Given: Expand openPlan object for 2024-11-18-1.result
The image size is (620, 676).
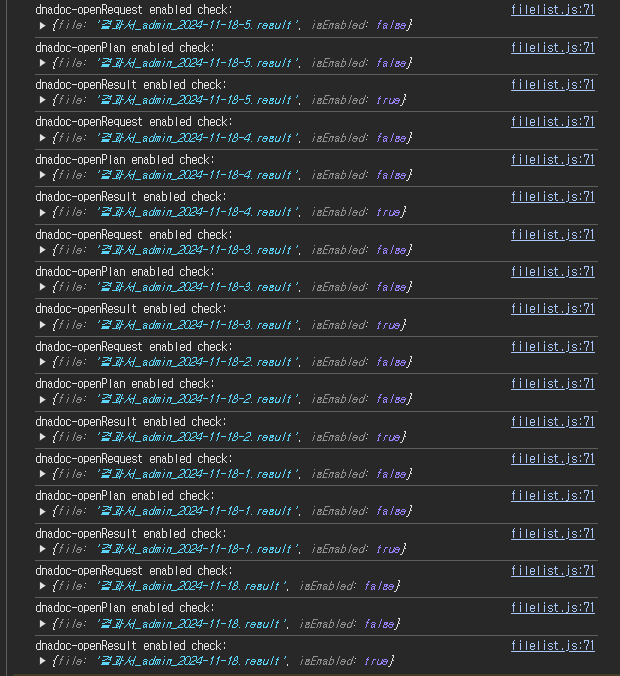Looking at the screenshot, I should tap(42, 511).
